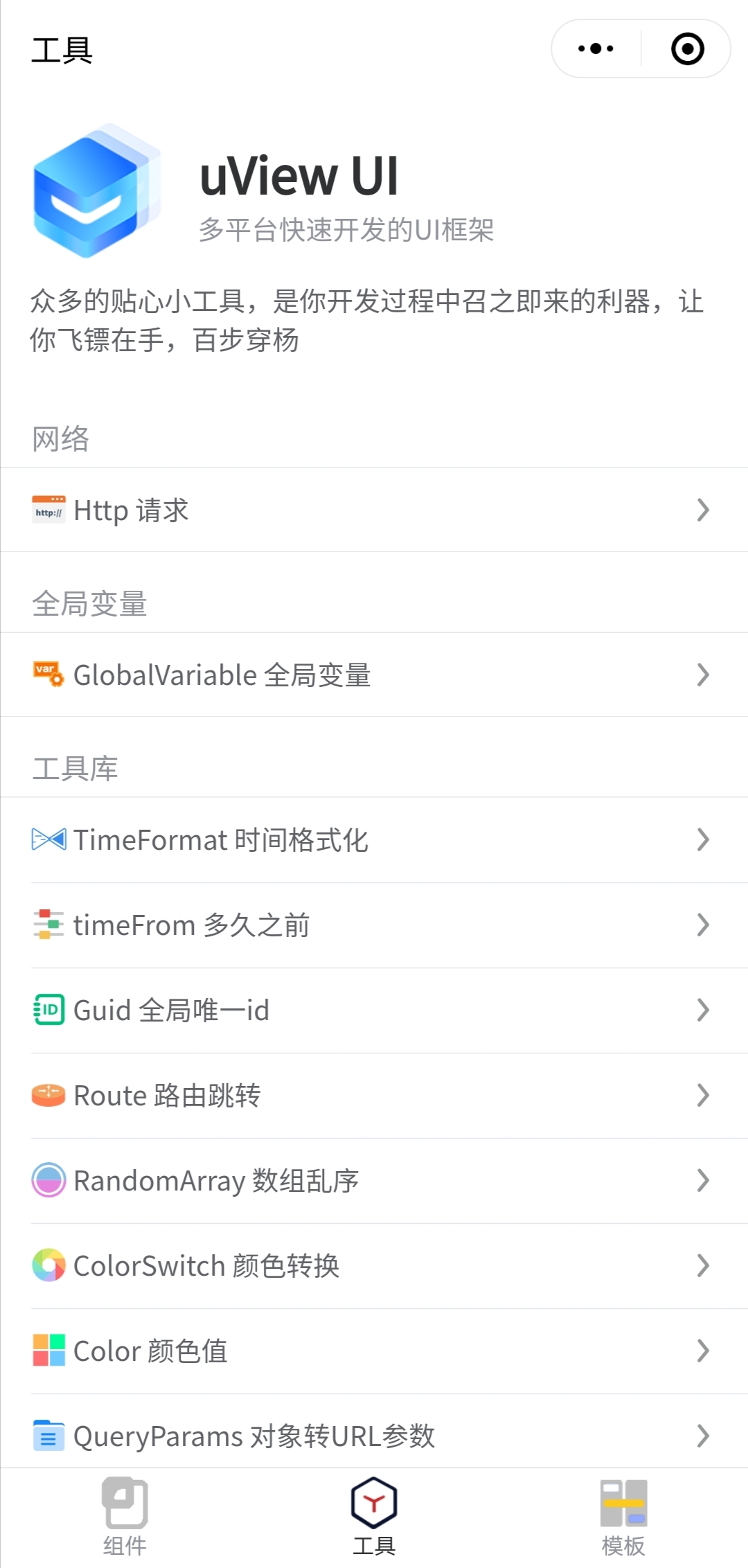The image size is (748, 1568).
Task: Open GlobalVariable 全局变量 via its chevron
Action: 704,675
